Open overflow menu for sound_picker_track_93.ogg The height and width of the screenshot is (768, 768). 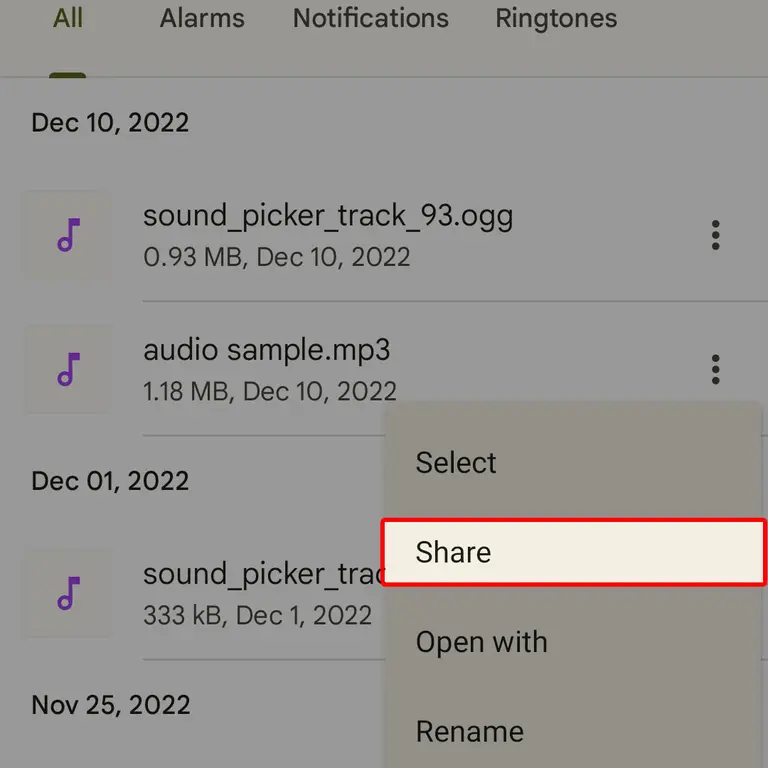[715, 236]
